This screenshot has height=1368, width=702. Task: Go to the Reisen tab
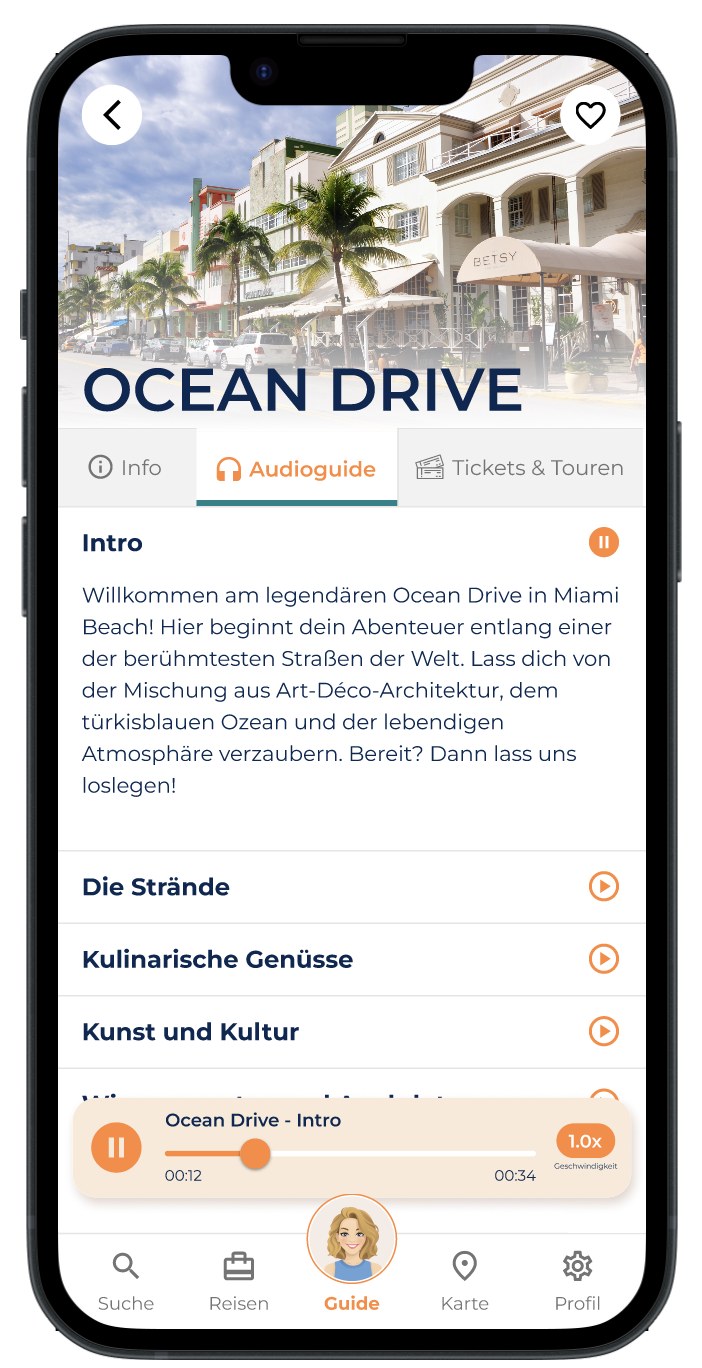point(238,1280)
